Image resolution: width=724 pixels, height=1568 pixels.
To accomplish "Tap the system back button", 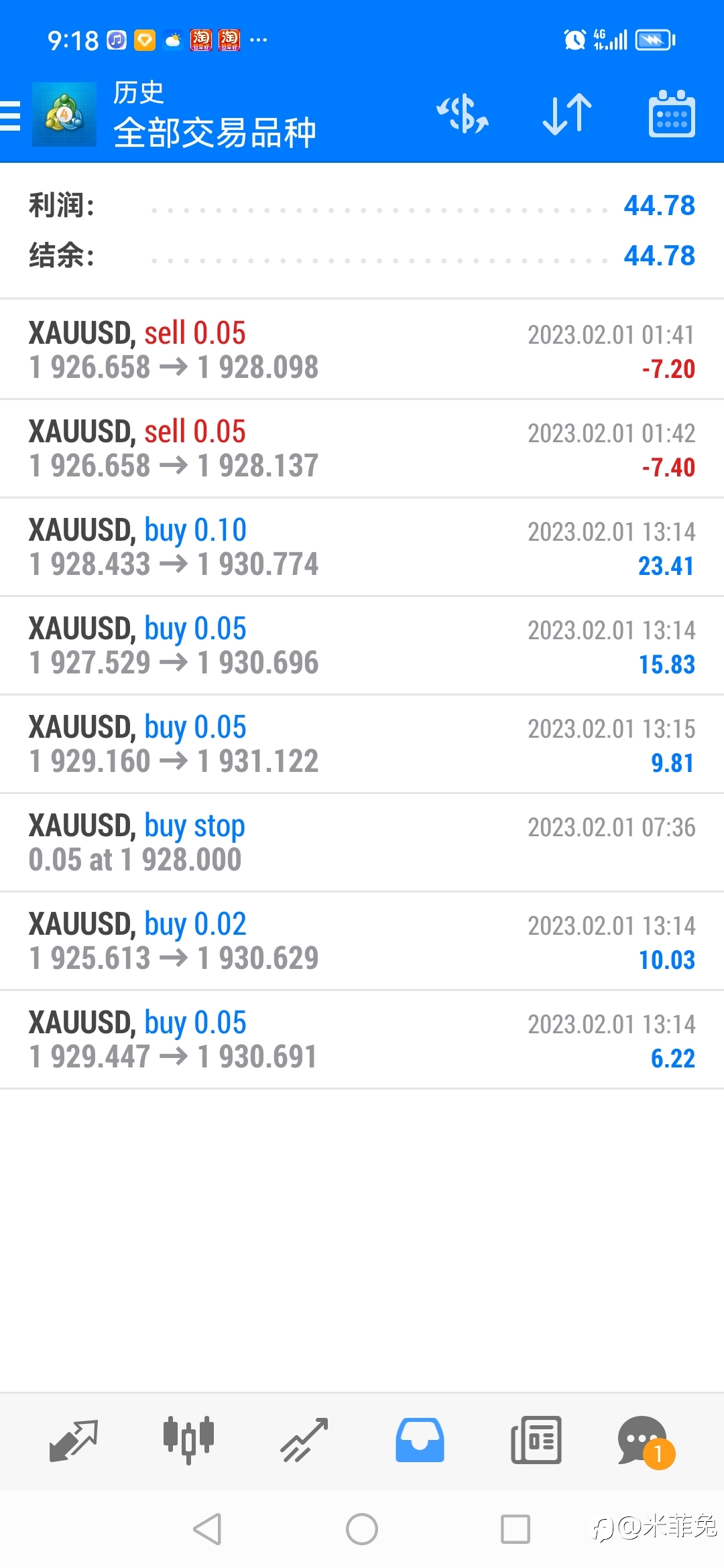I will (207, 1529).
